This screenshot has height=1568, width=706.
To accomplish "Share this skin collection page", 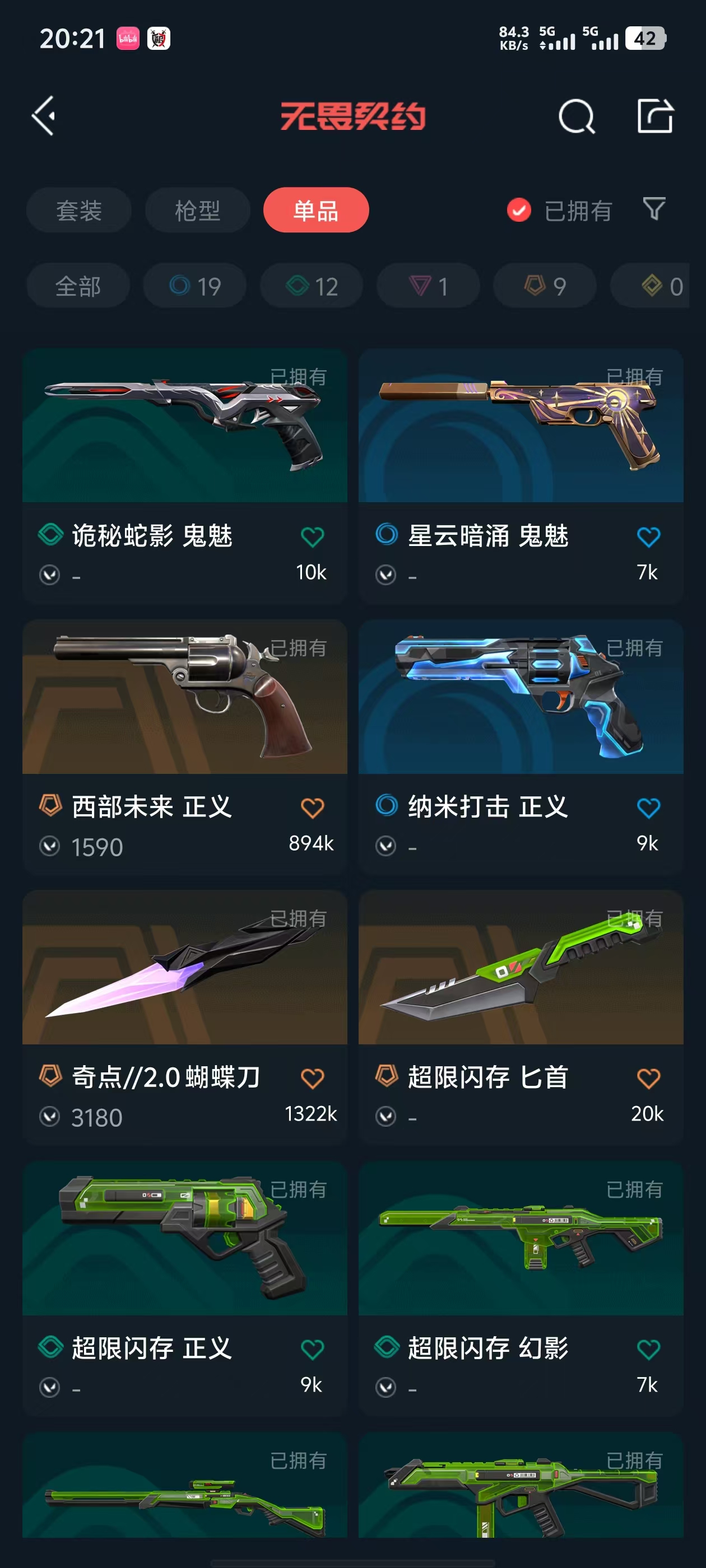I will (655, 116).
